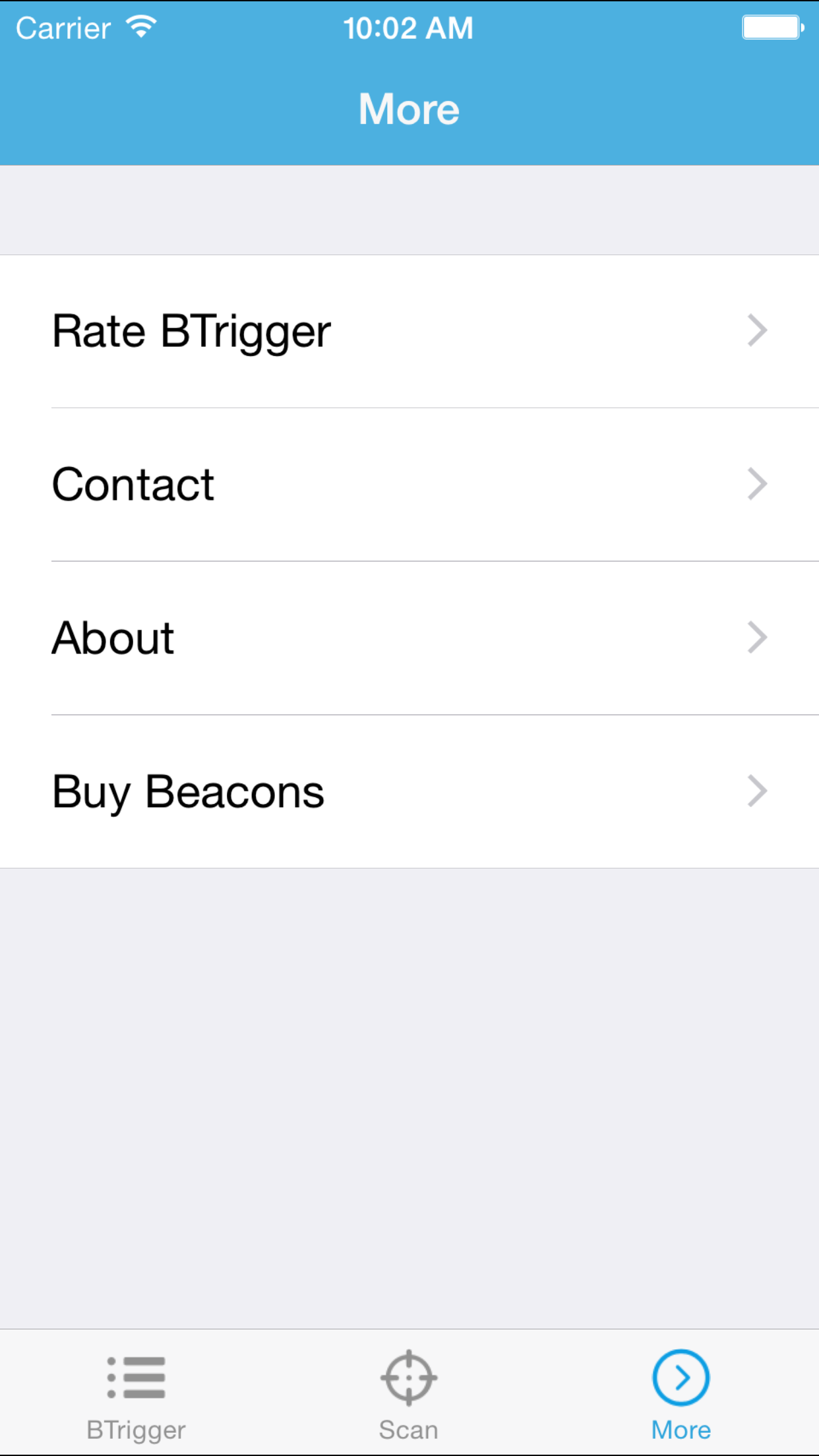Open Rate BTrigger row
Image resolution: width=819 pixels, height=1456 pixels.
point(409,331)
